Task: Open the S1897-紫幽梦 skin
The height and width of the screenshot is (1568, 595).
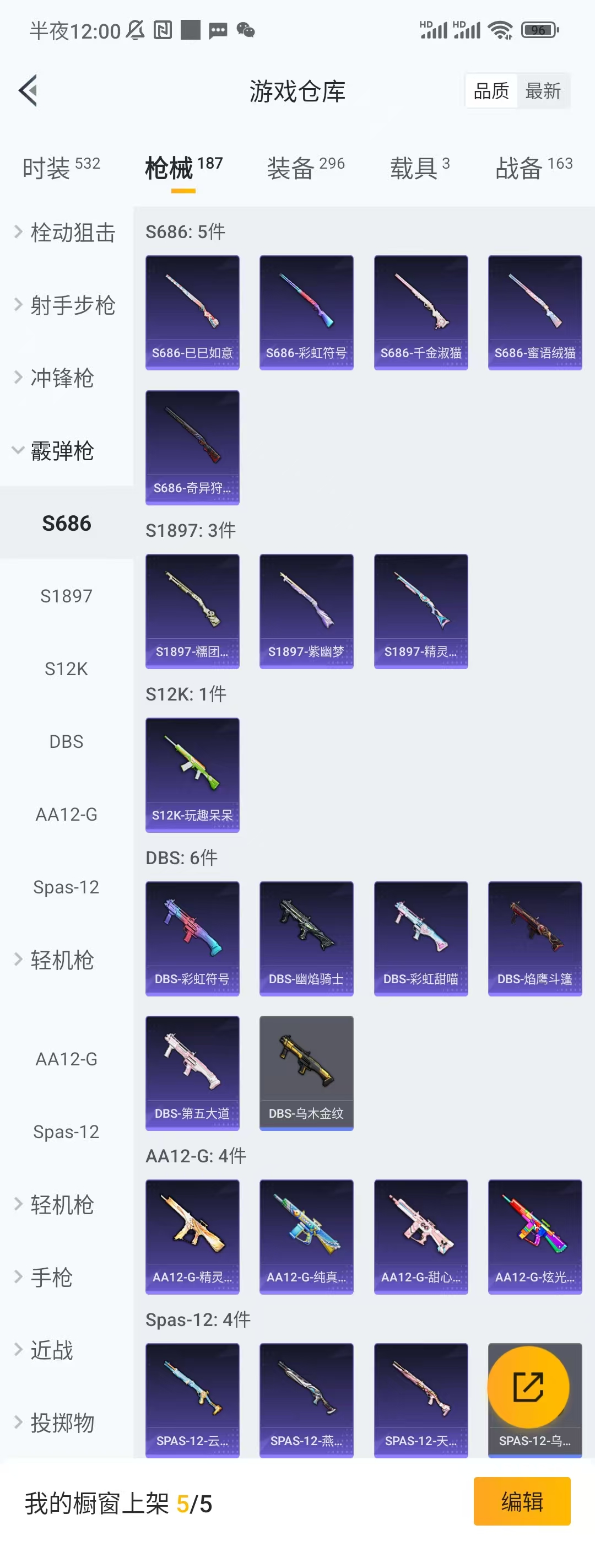Action: (306, 611)
